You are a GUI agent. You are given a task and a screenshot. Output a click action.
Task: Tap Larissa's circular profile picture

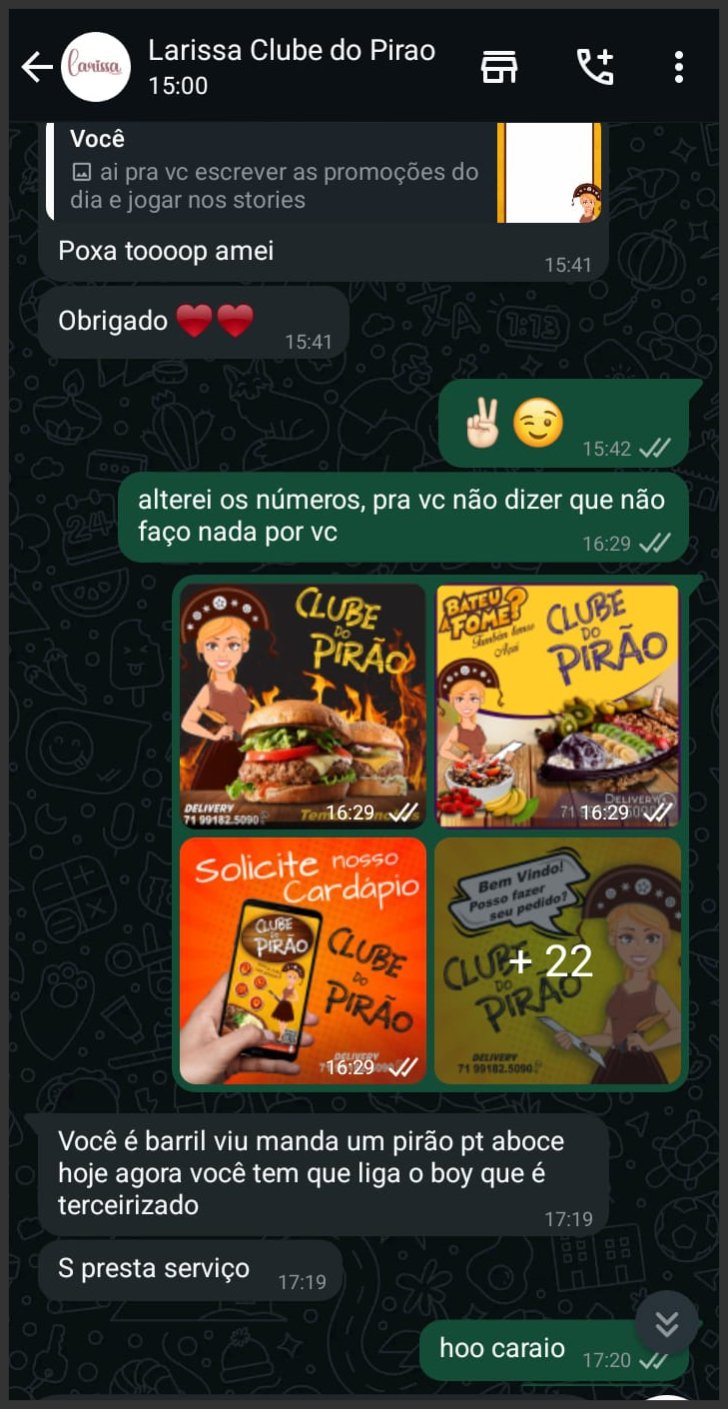tap(95, 64)
